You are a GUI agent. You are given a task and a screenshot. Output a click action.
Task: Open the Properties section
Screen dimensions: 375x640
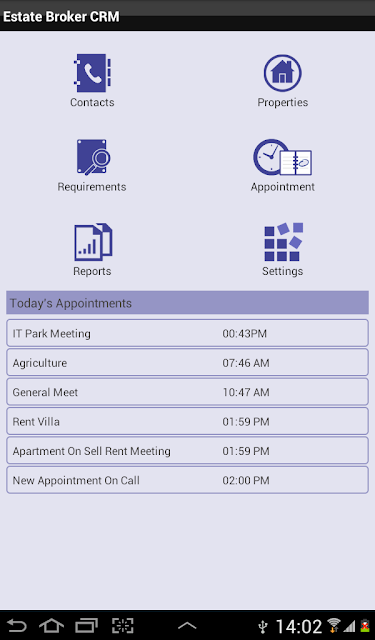pos(282,80)
